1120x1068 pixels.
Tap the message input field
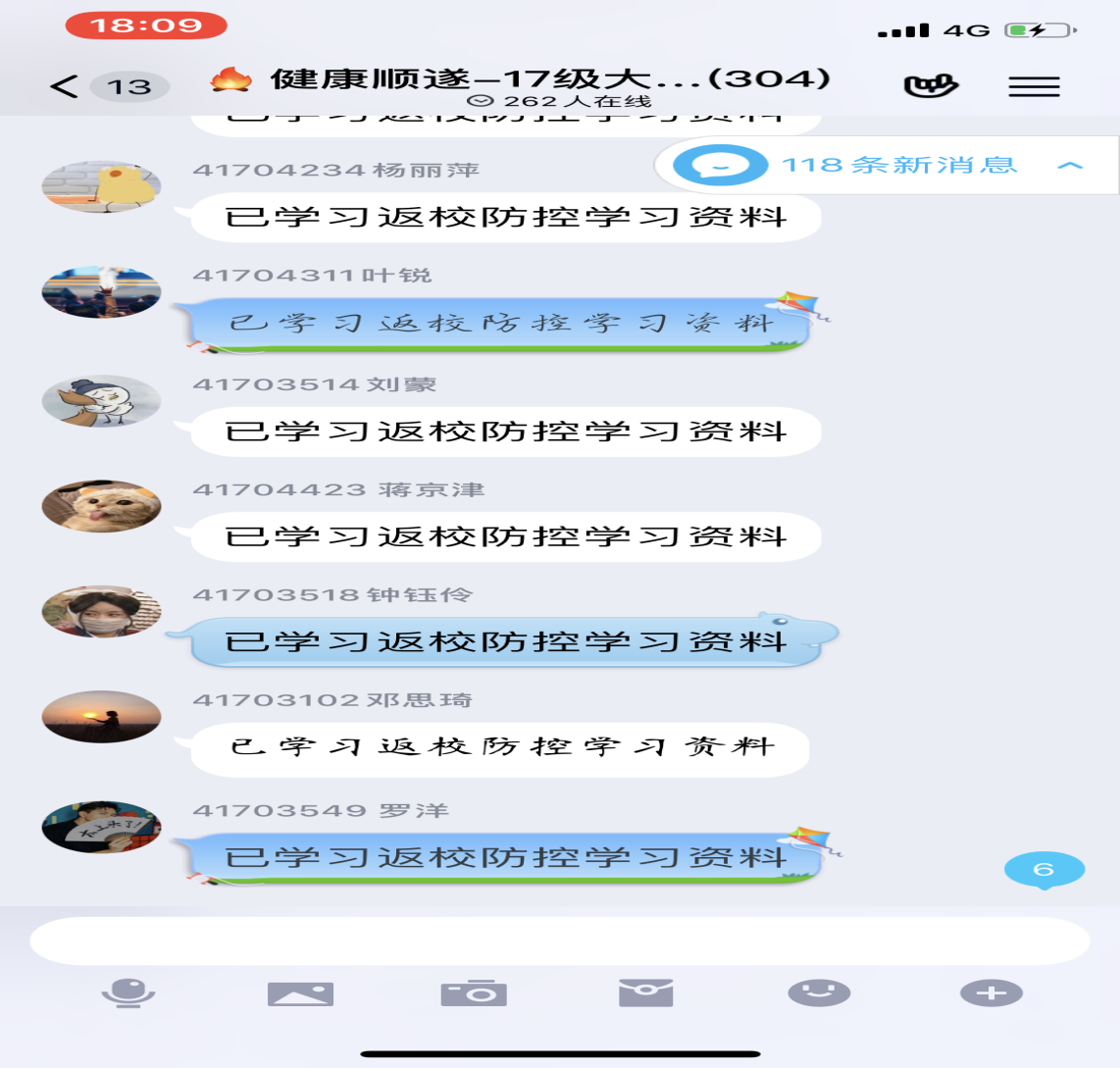[x=559, y=941]
